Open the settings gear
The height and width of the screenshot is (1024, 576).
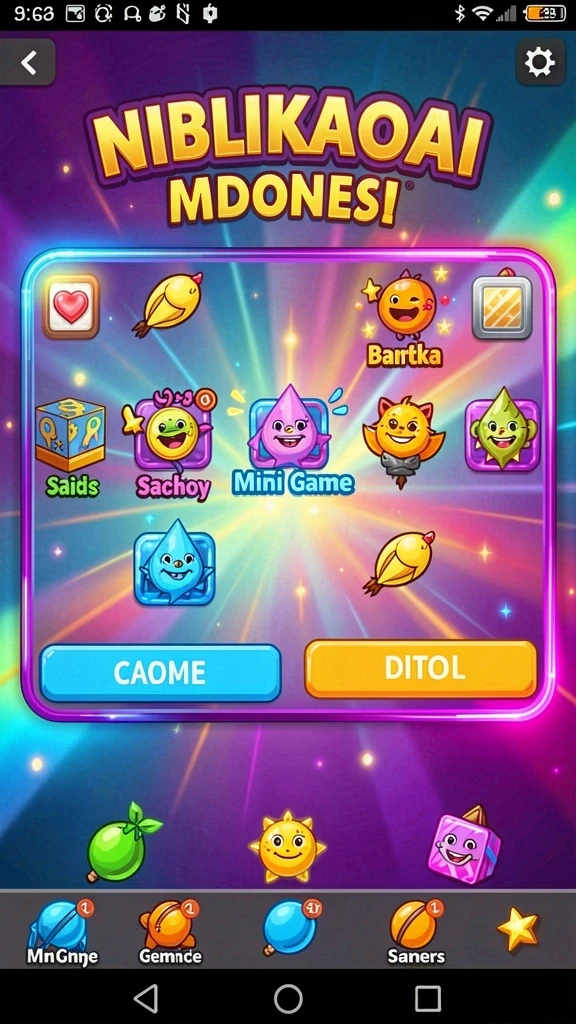[540, 63]
